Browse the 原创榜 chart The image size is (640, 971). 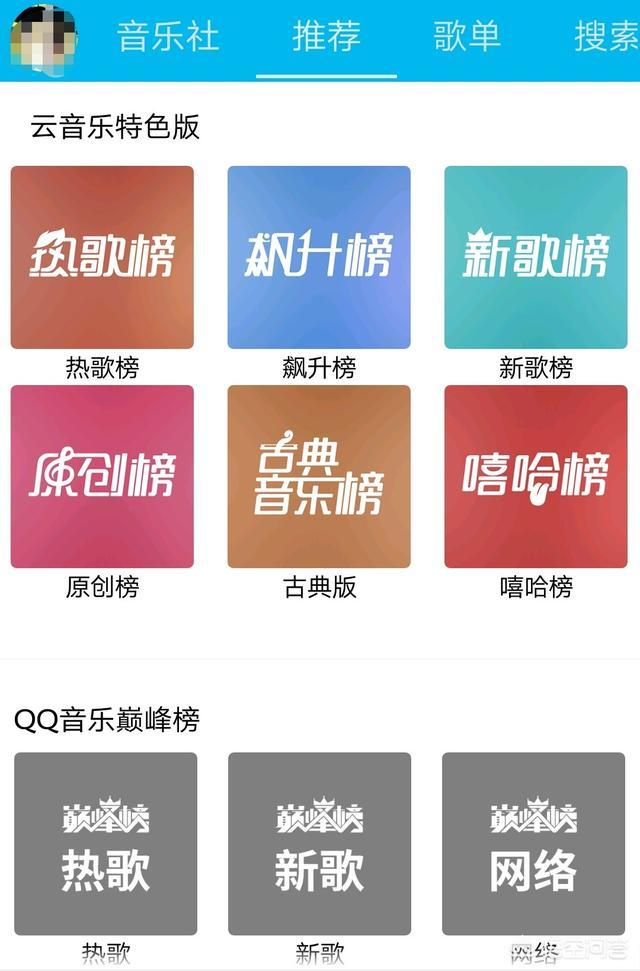(102, 476)
